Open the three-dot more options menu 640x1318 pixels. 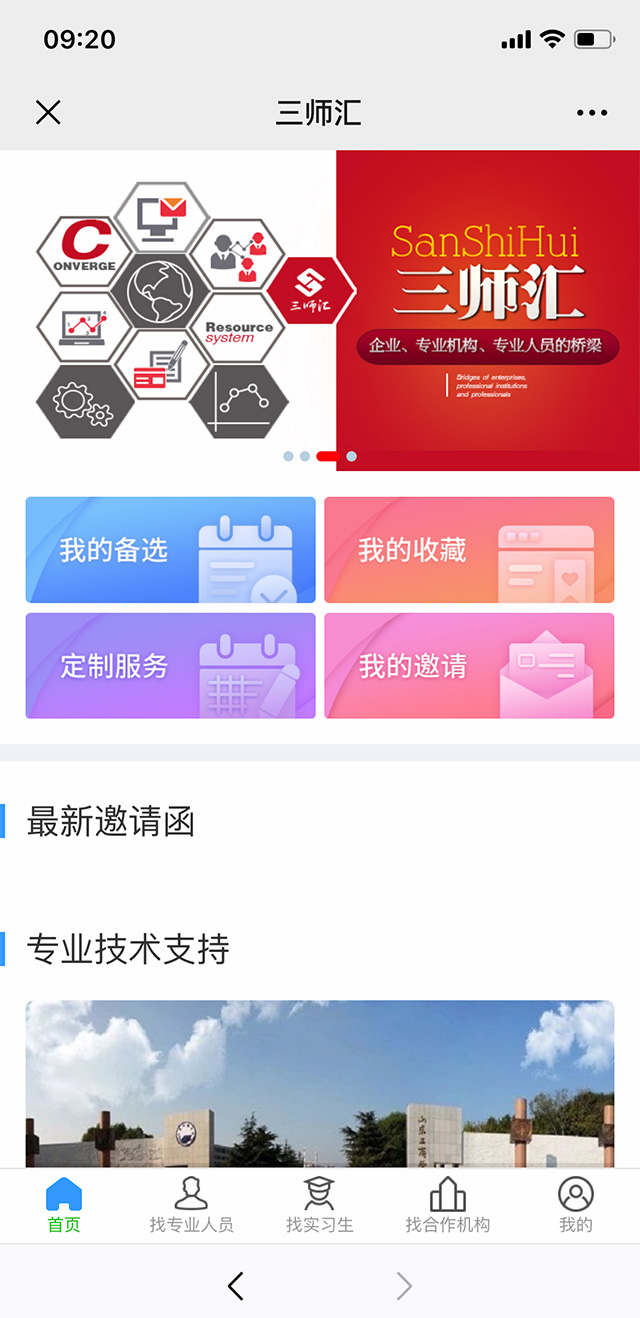592,113
